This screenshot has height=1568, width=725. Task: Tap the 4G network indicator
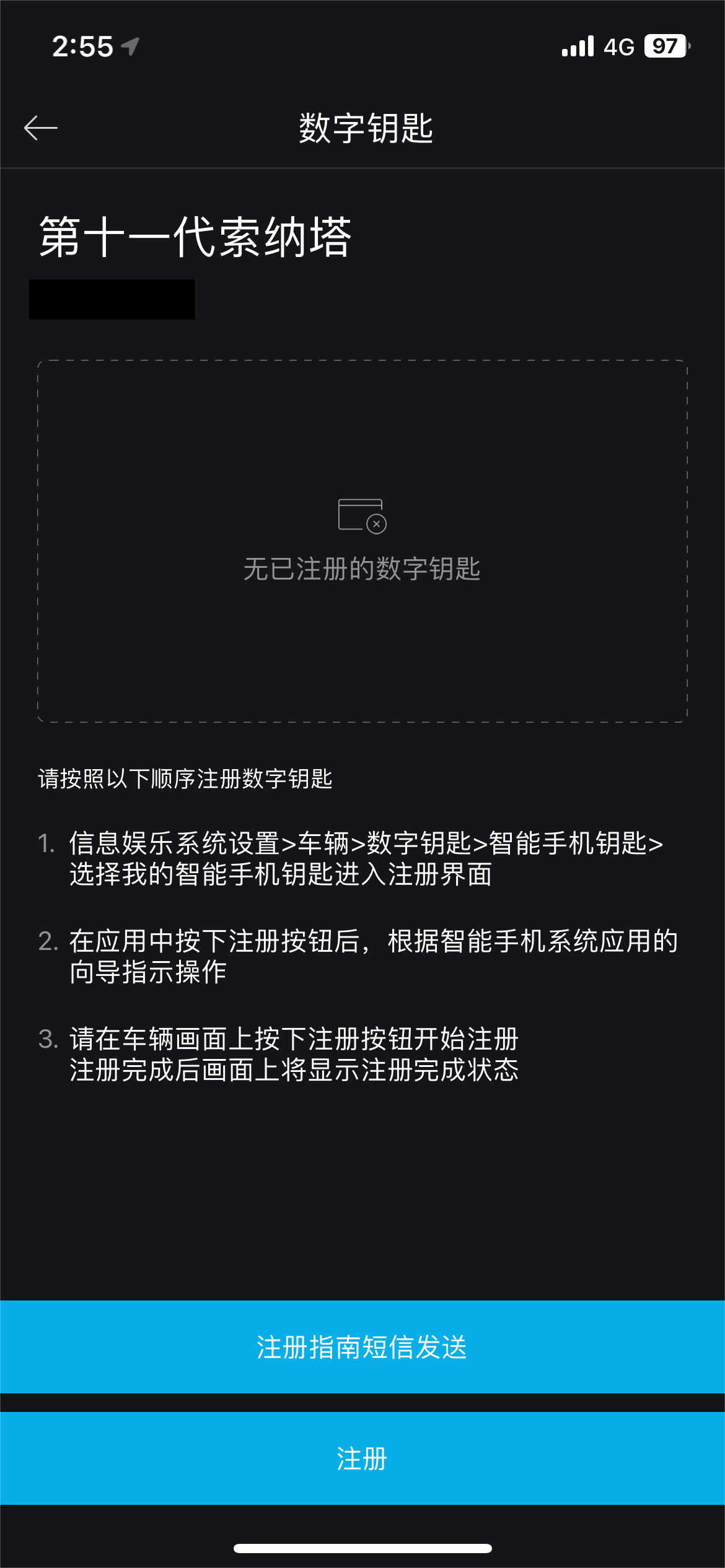pyautogui.click(x=618, y=46)
